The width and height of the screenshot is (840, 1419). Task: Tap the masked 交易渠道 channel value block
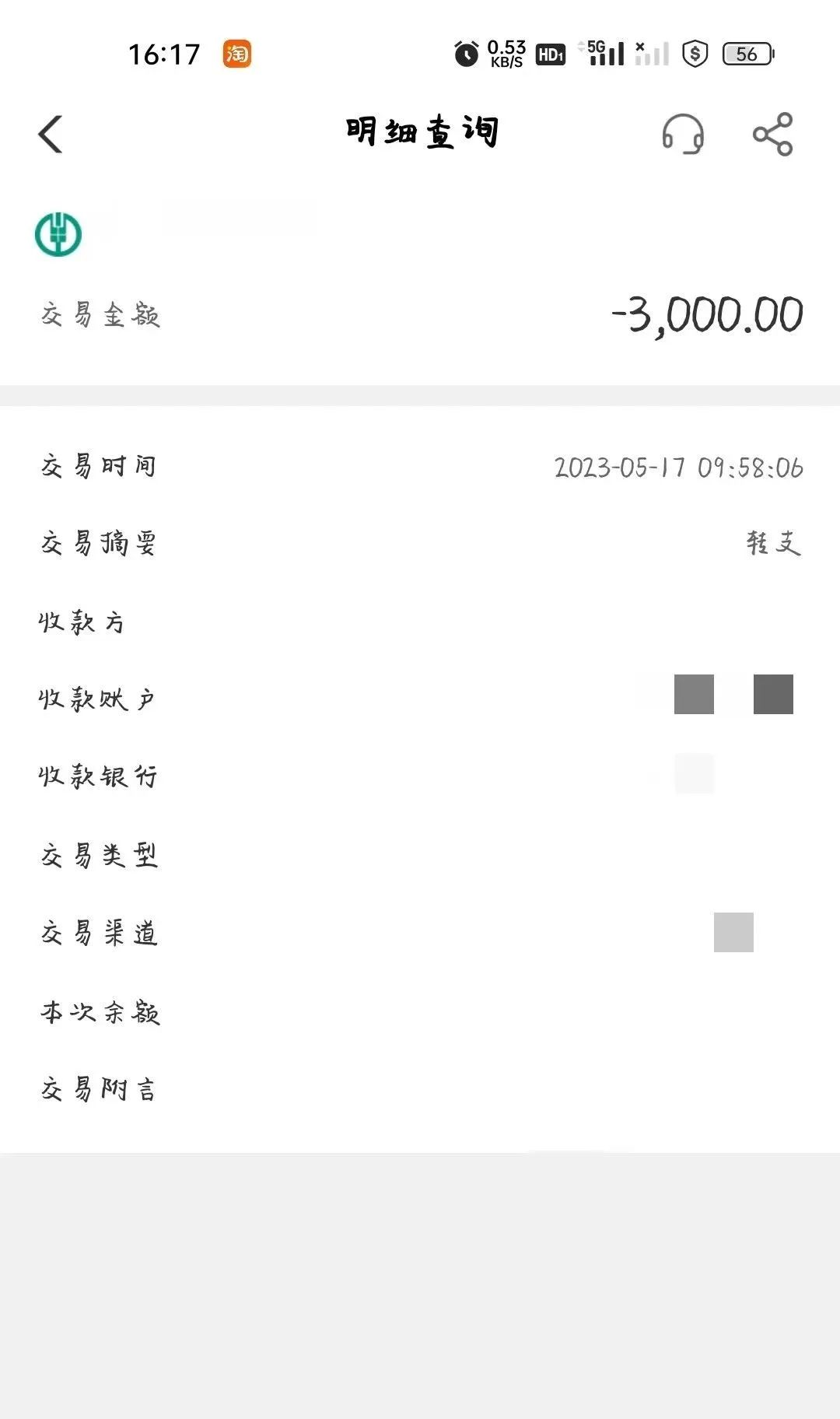pos(732,932)
